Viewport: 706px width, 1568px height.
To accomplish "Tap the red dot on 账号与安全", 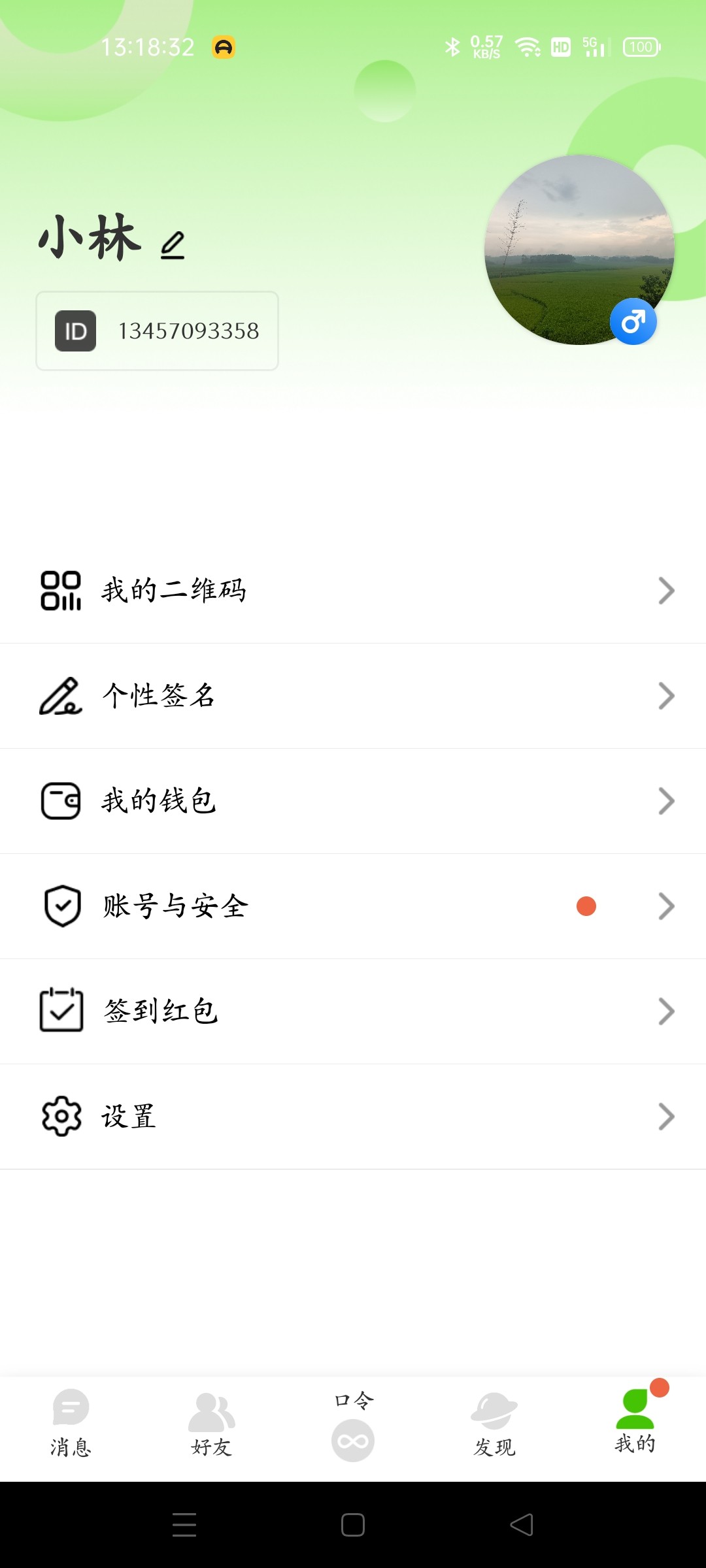I will [586, 906].
